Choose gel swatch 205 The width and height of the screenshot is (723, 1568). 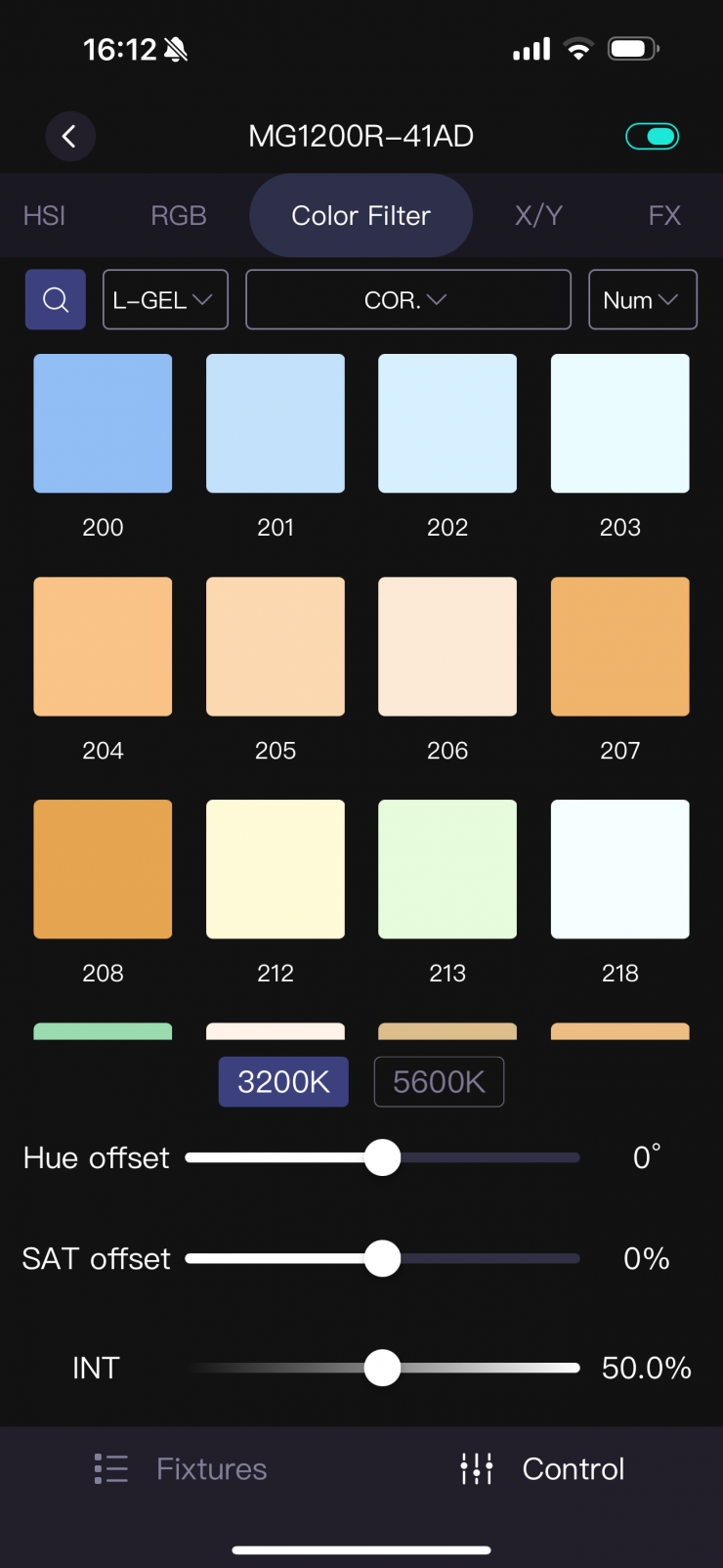(276, 646)
